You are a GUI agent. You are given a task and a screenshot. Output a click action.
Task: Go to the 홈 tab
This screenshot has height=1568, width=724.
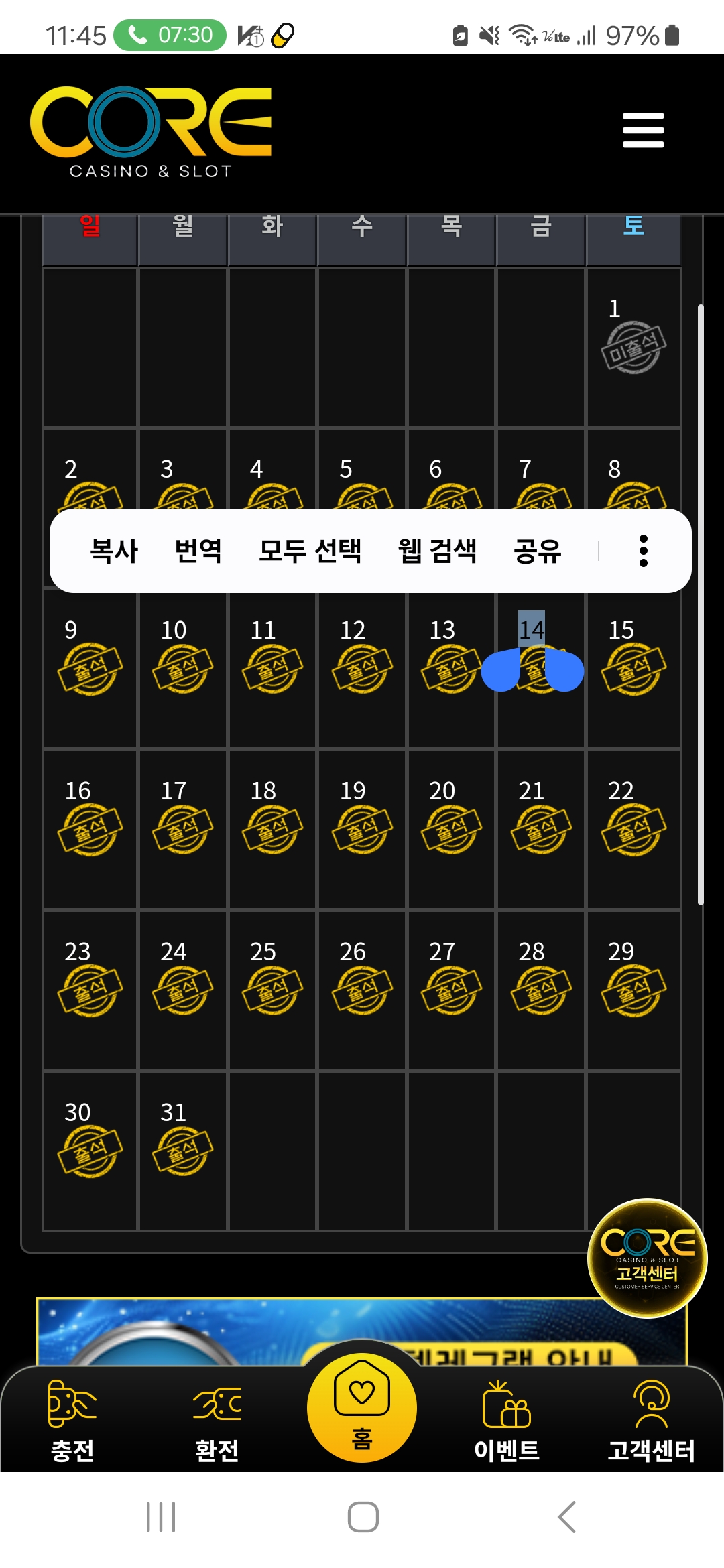(362, 1407)
